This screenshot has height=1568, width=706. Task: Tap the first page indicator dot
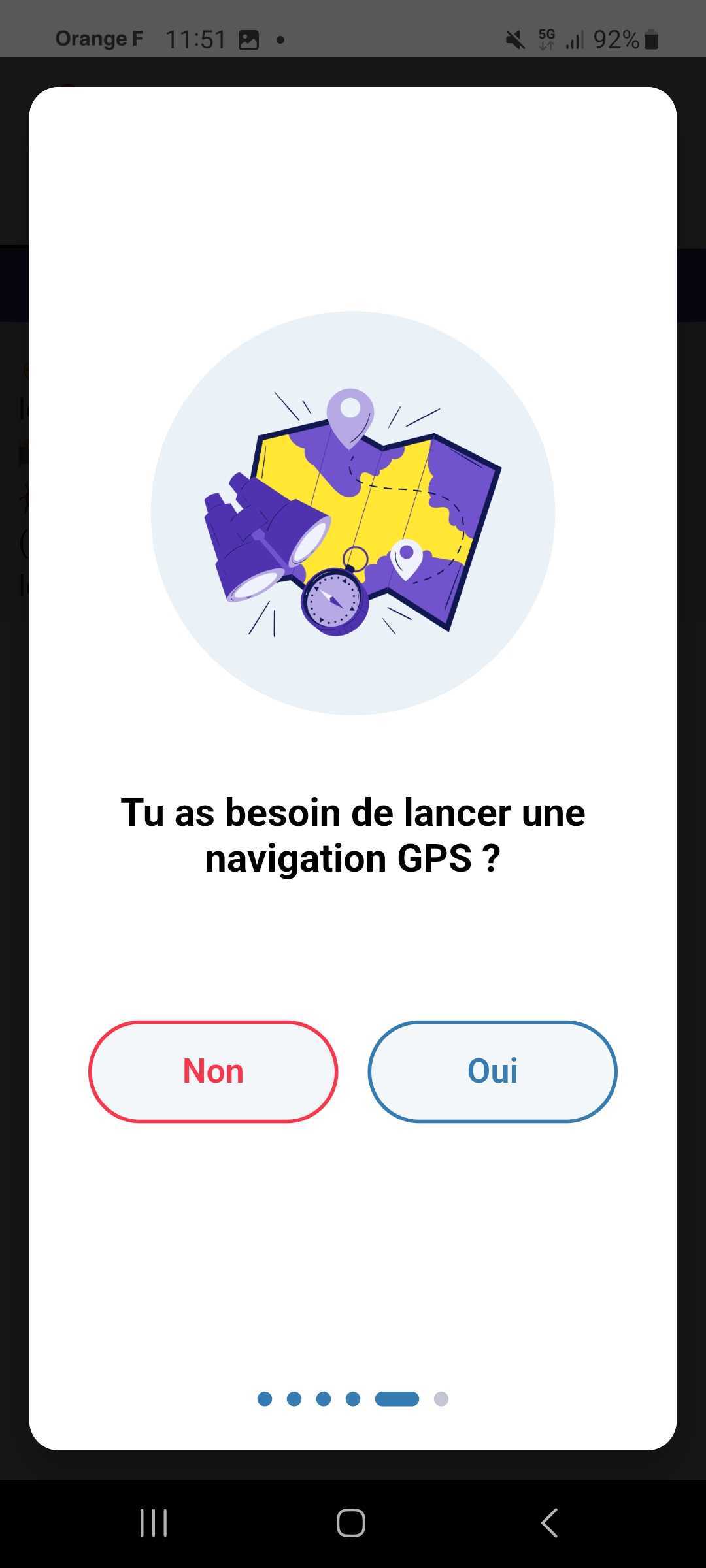click(266, 1399)
